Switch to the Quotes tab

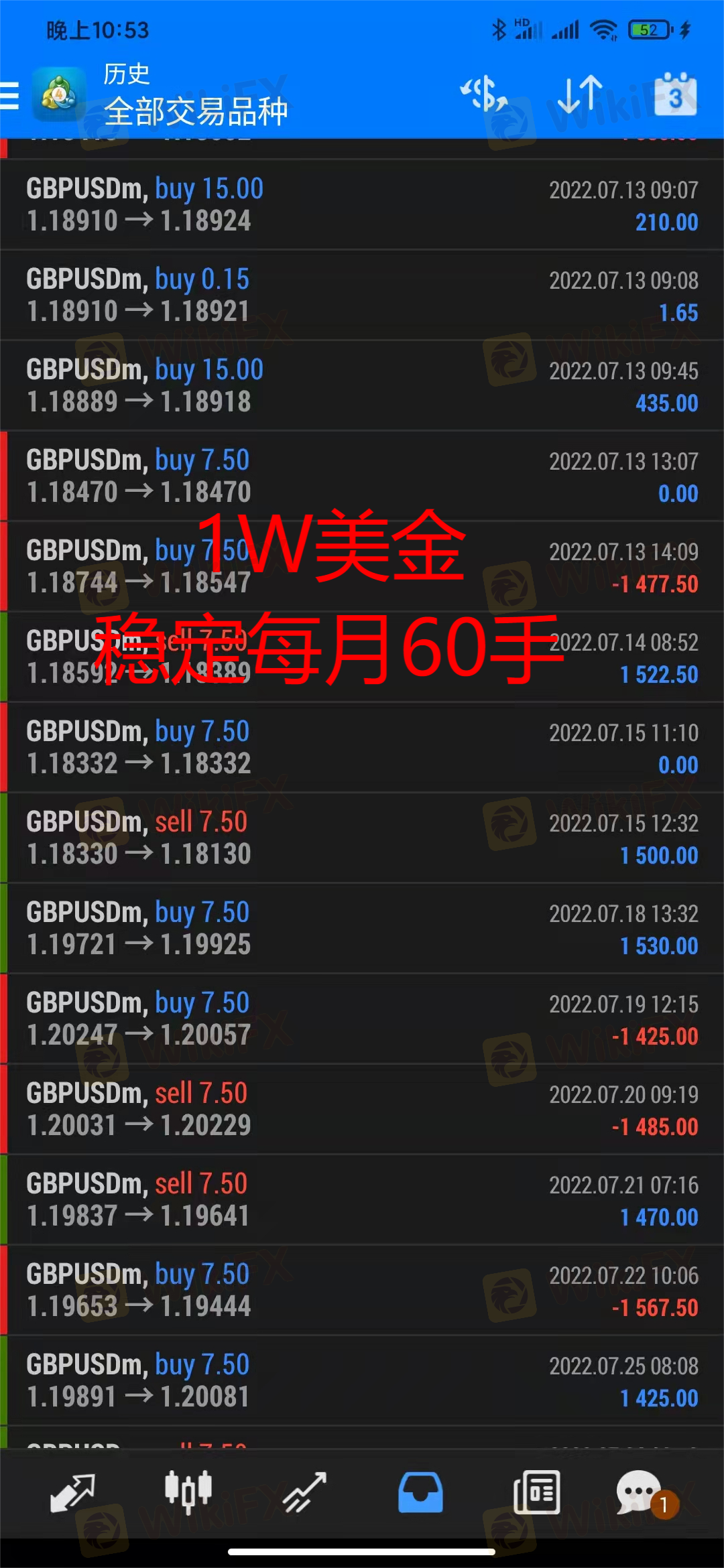click(x=72, y=1493)
